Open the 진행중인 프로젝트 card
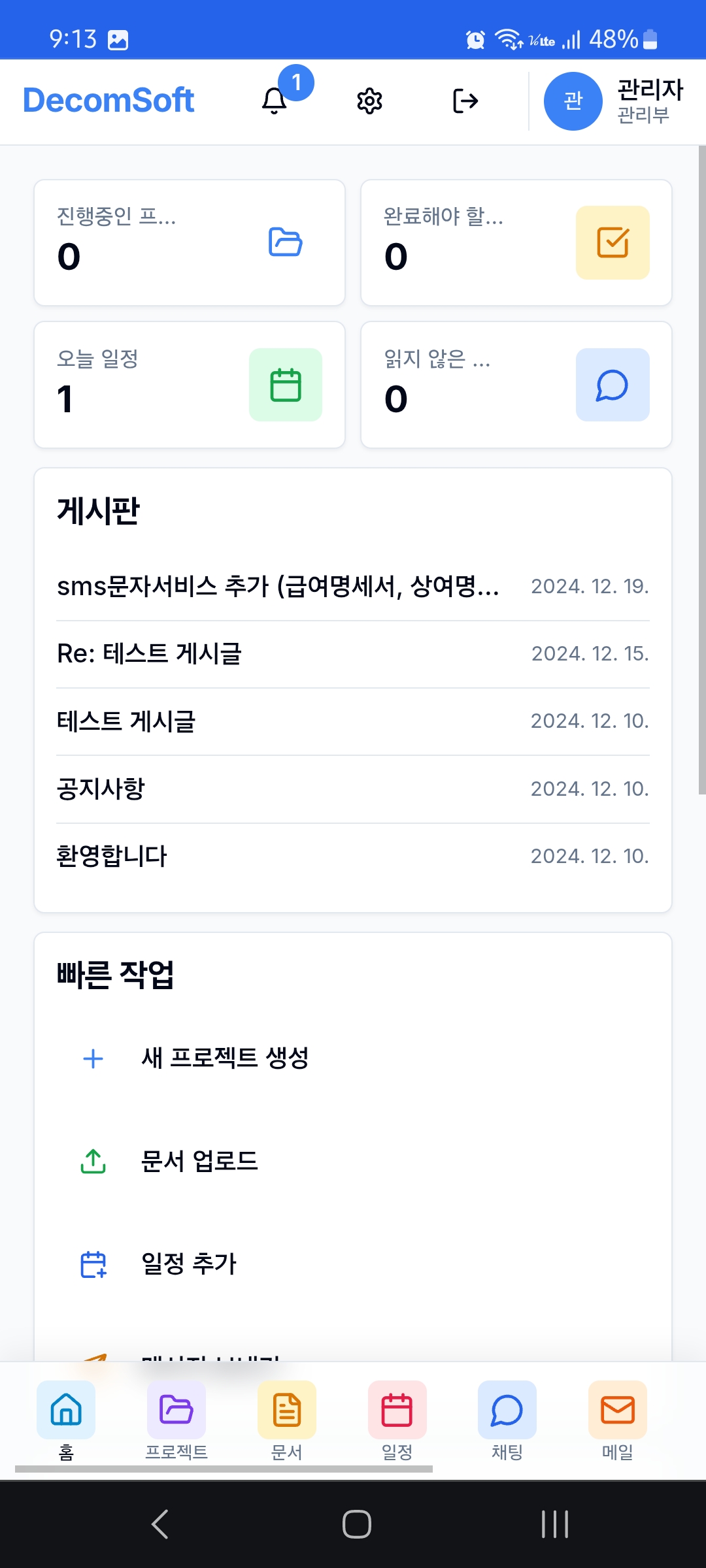The width and height of the screenshot is (706, 1568). (190, 242)
